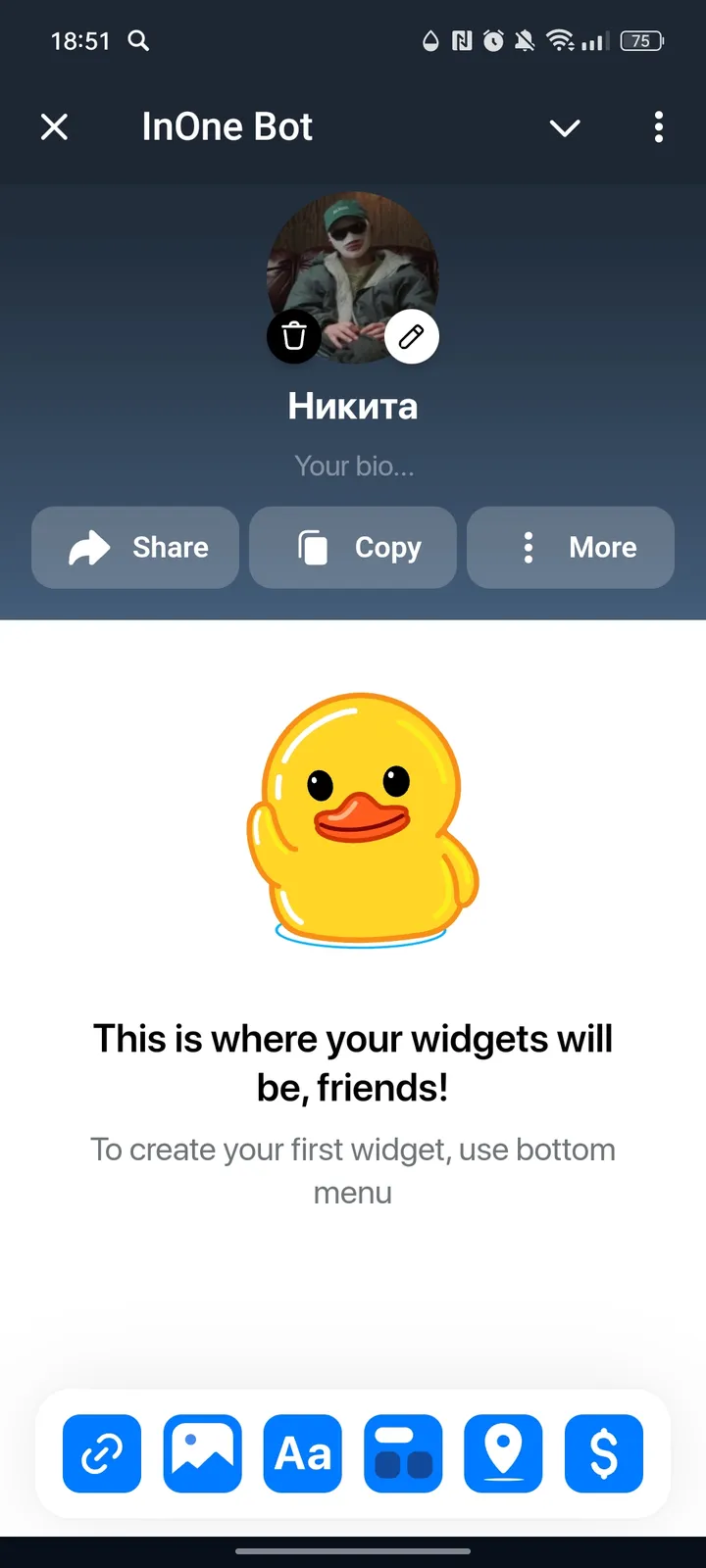
Task: Open profile picture of Никита
Action: (352, 265)
